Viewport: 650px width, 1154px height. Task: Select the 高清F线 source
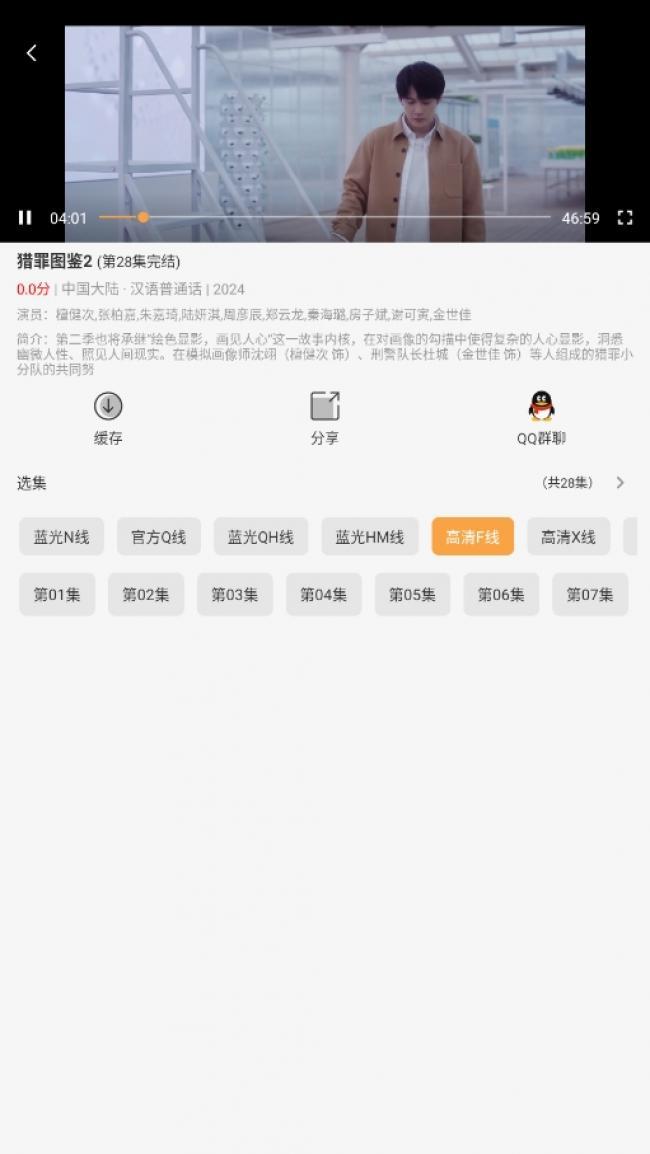(x=473, y=537)
